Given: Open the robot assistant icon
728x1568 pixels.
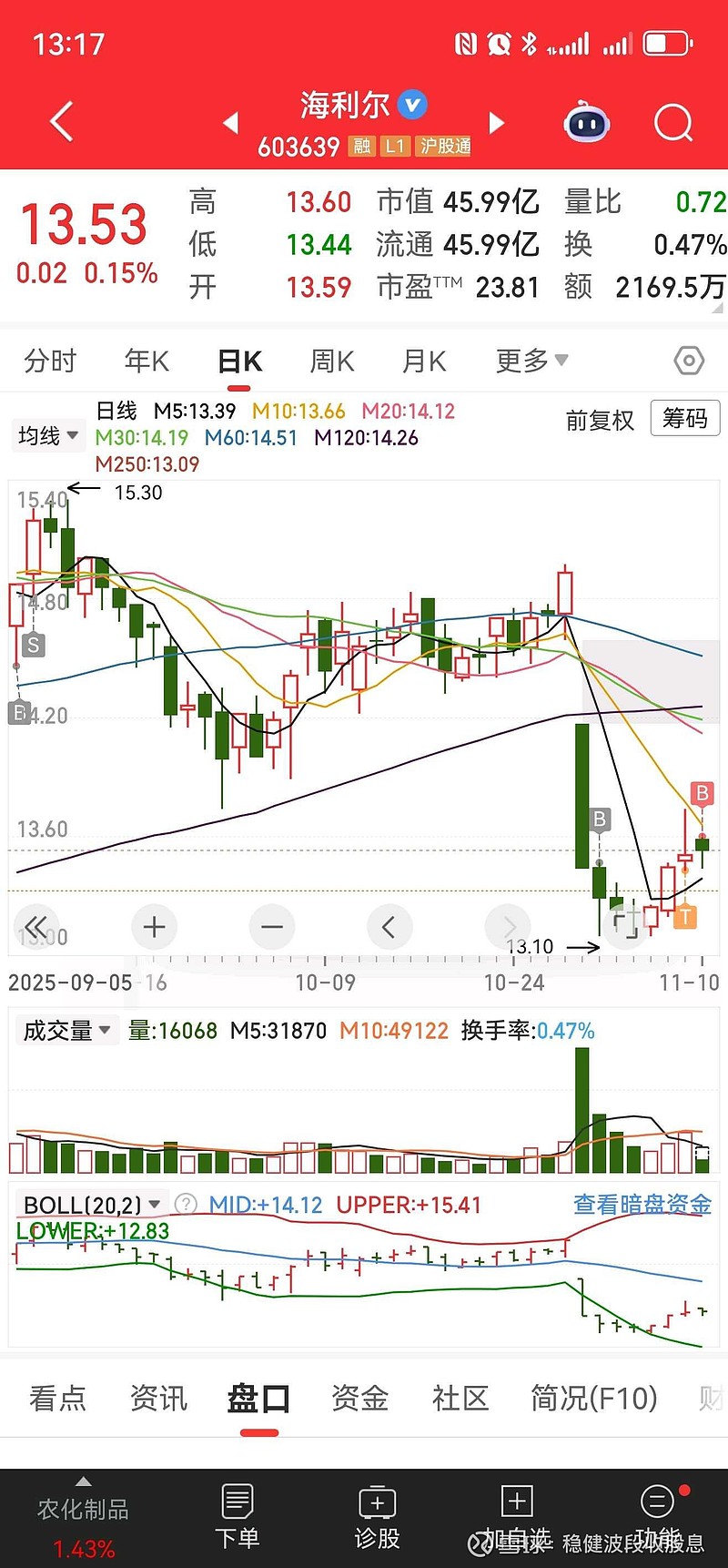Looking at the screenshot, I should (x=587, y=123).
